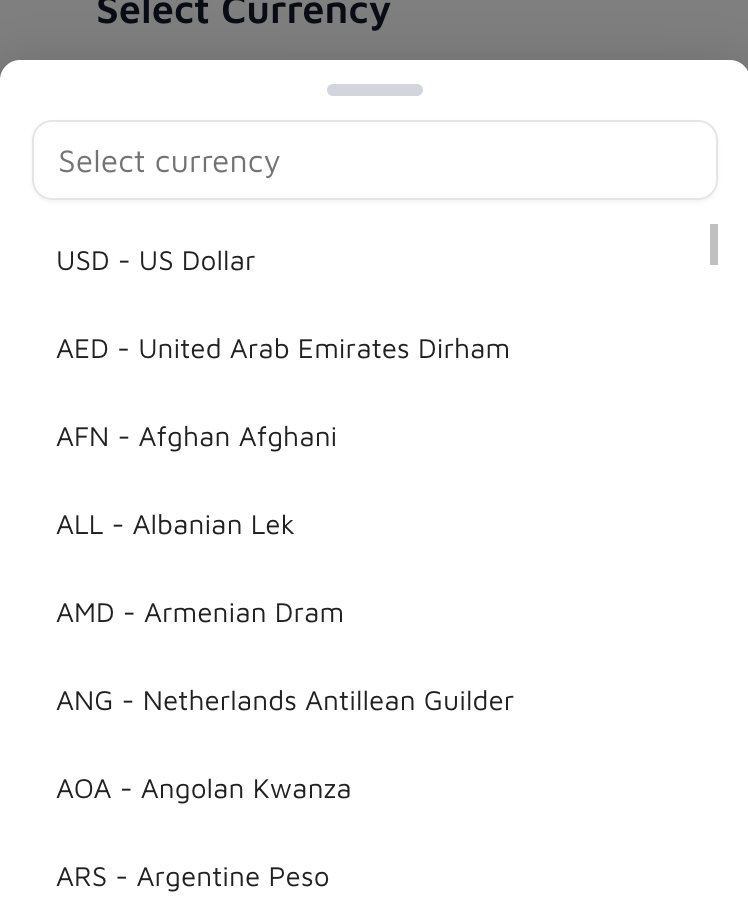Tap the Netherlands Antillean Guilder entry
The image size is (748, 910).
point(284,701)
